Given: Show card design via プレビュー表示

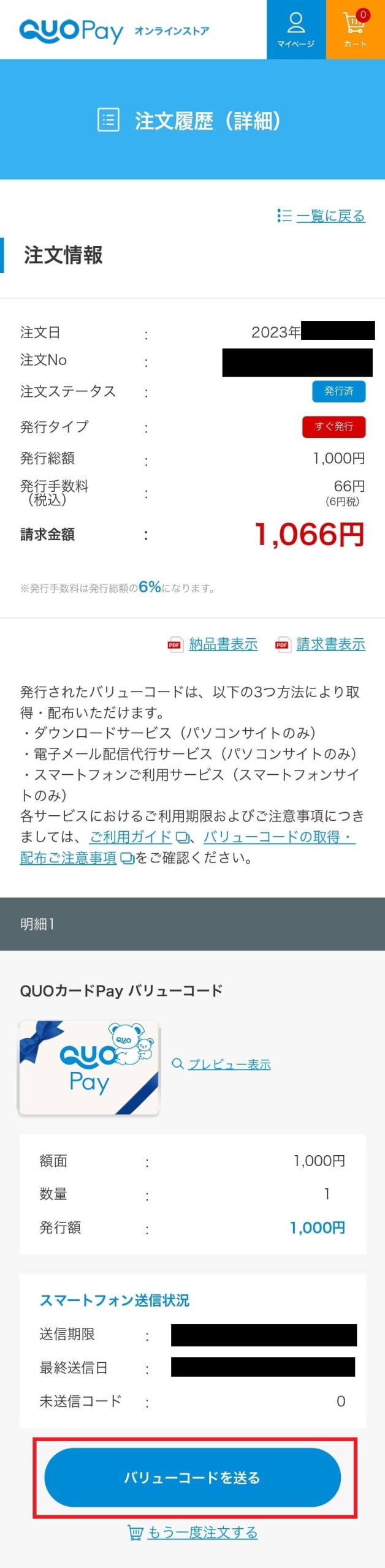Looking at the screenshot, I should pyautogui.click(x=229, y=1064).
